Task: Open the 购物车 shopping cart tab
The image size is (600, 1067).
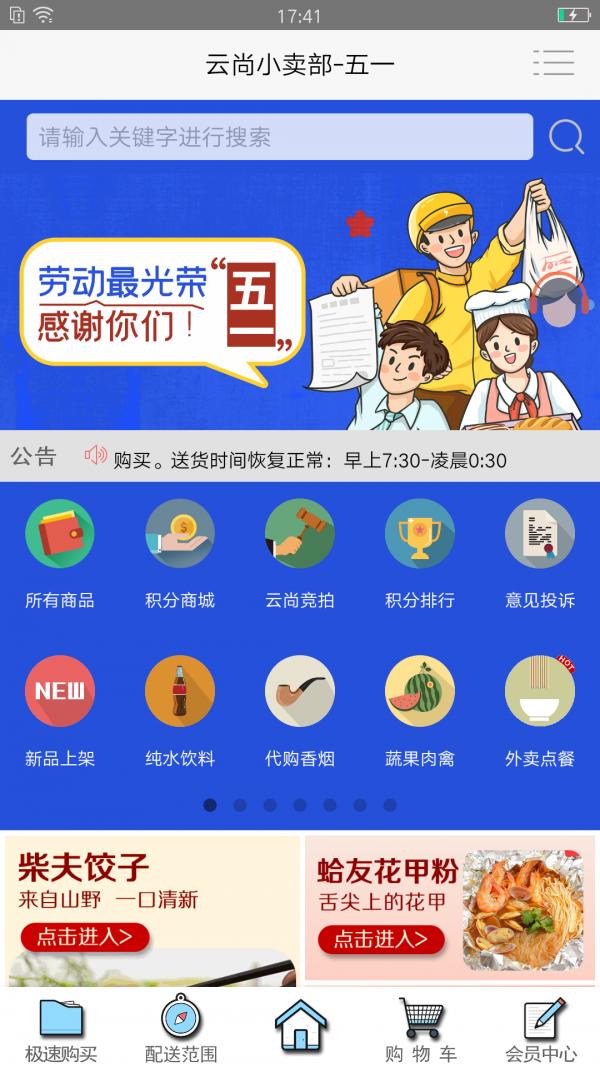Action: pos(420,1029)
